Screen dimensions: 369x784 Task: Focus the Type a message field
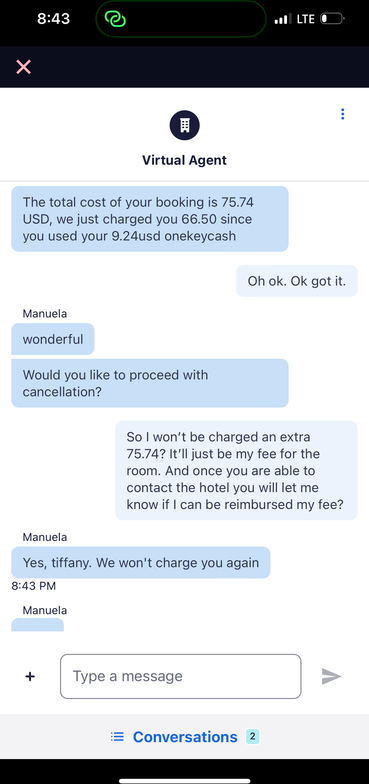180,676
